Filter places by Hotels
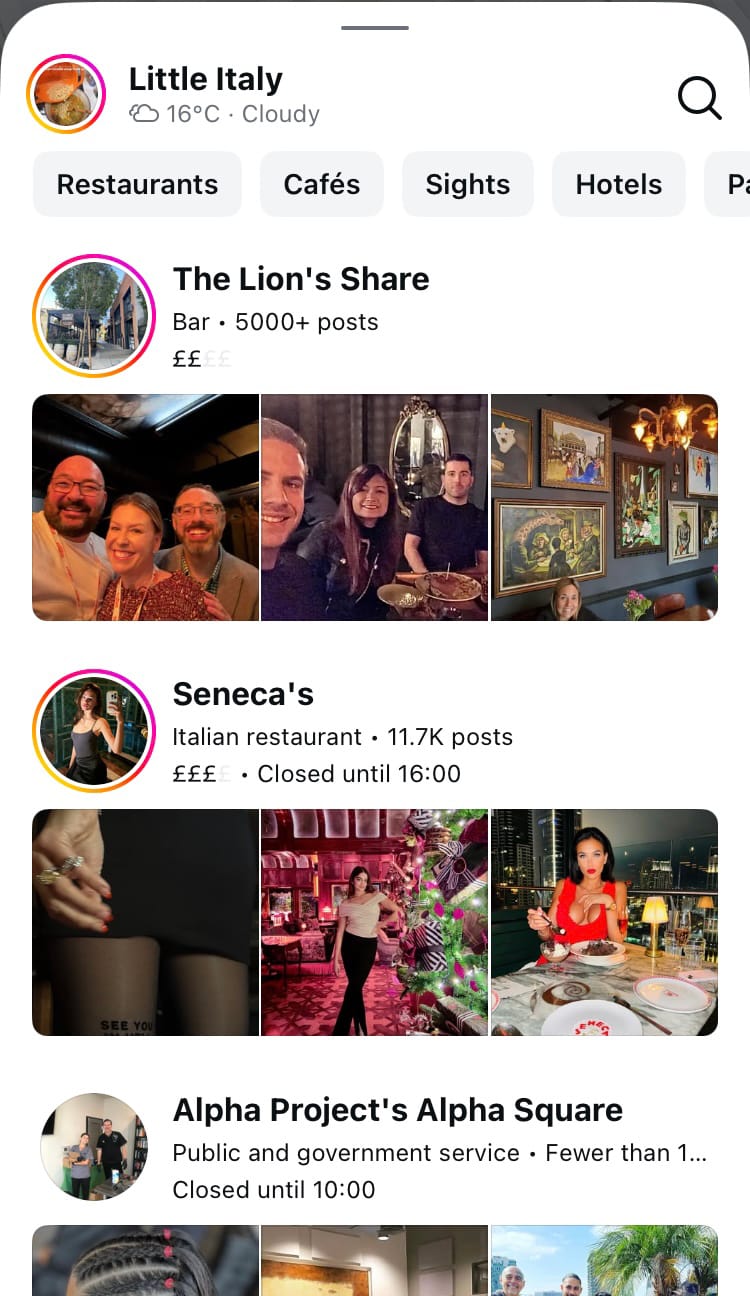Screen dimensions: 750x1296 (618, 184)
